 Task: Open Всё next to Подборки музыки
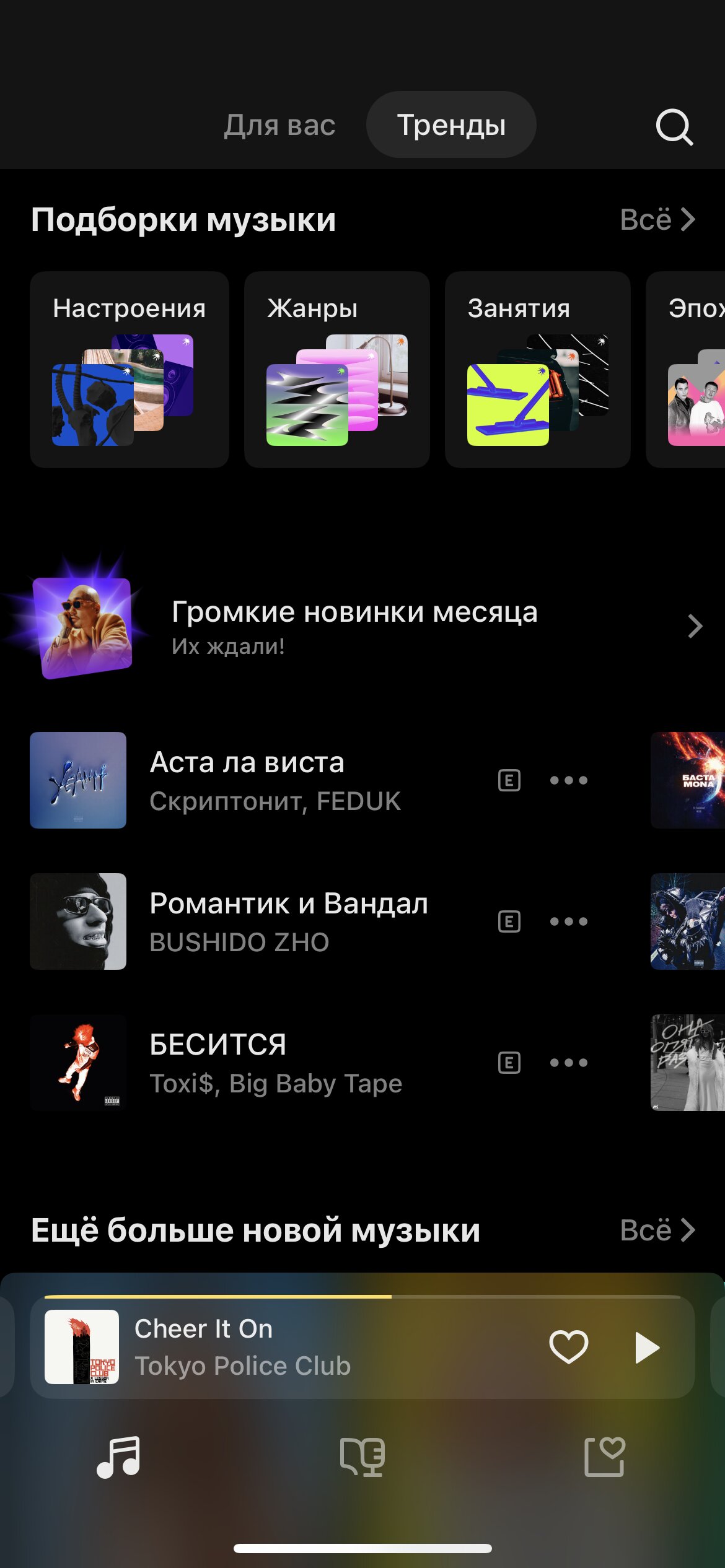click(657, 220)
